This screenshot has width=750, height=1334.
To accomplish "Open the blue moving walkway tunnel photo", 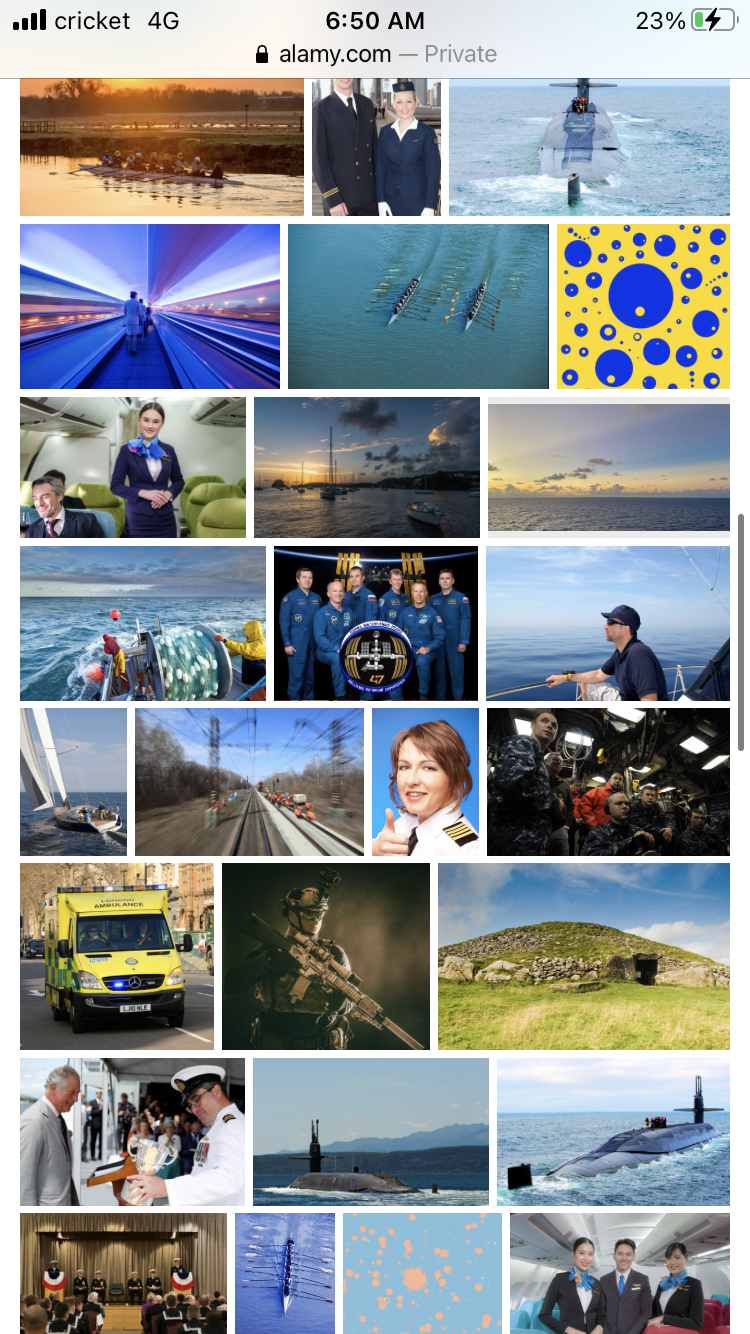I will tap(150, 306).
